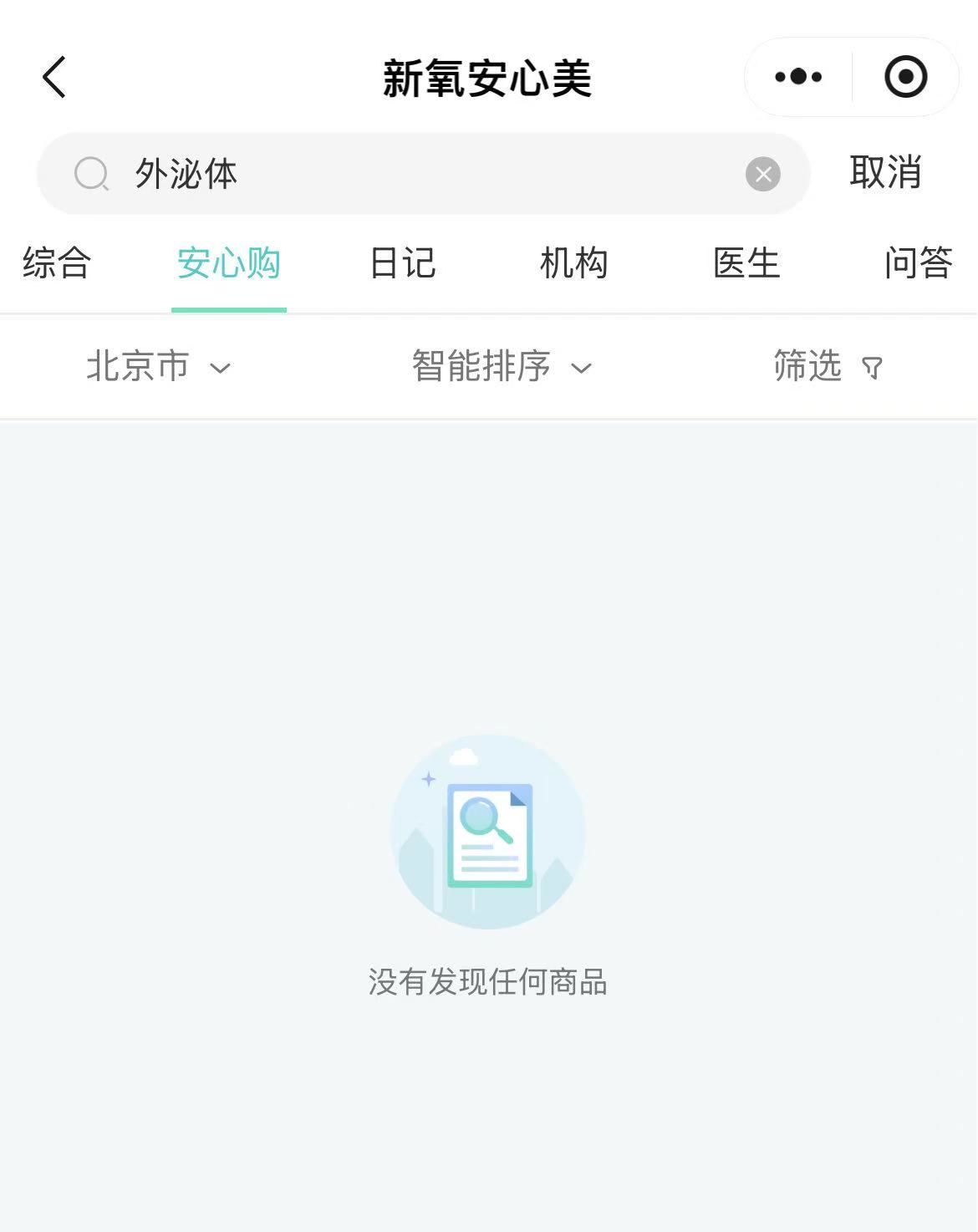Open the mini program three-dot menu
Screen dimensions: 978x1232
(798, 77)
